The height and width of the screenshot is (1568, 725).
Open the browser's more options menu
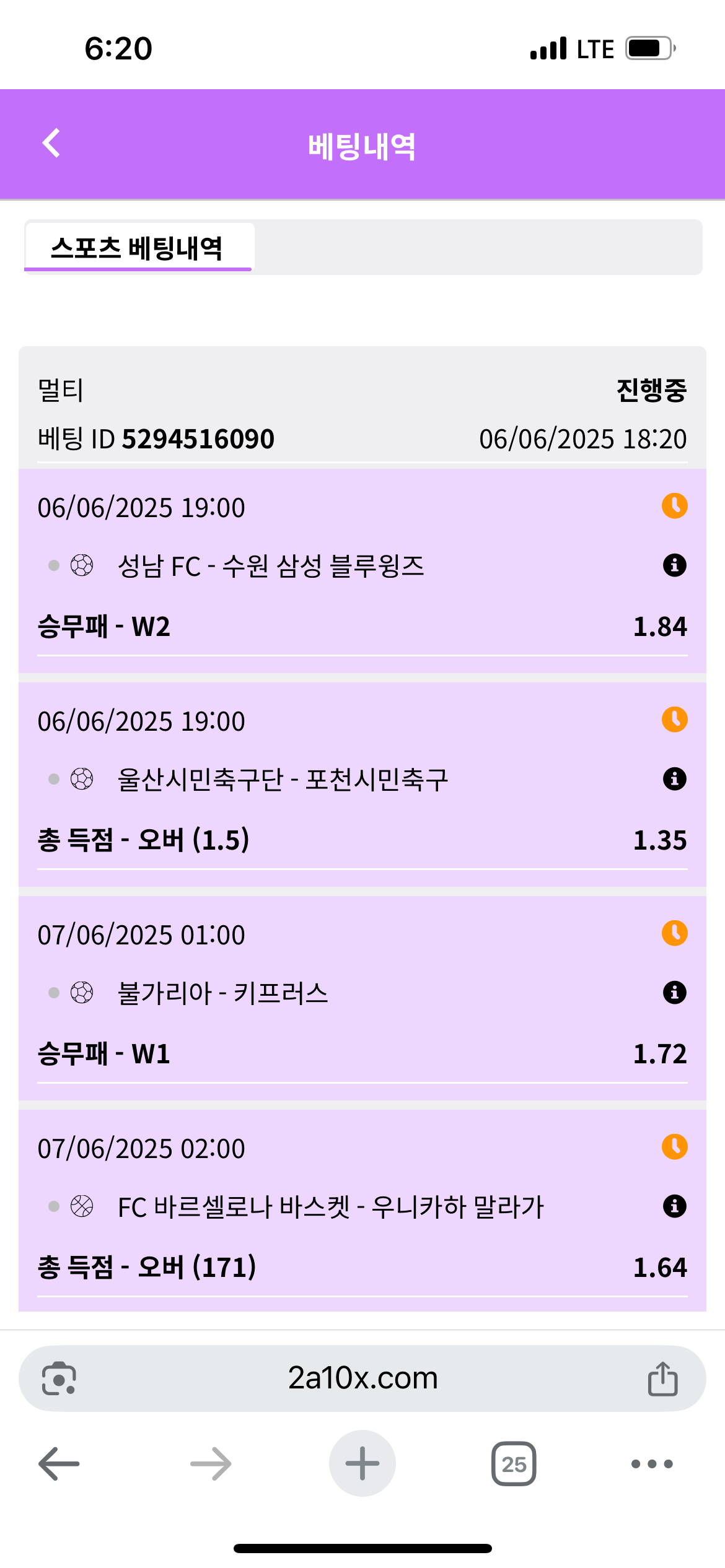tap(651, 1464)
